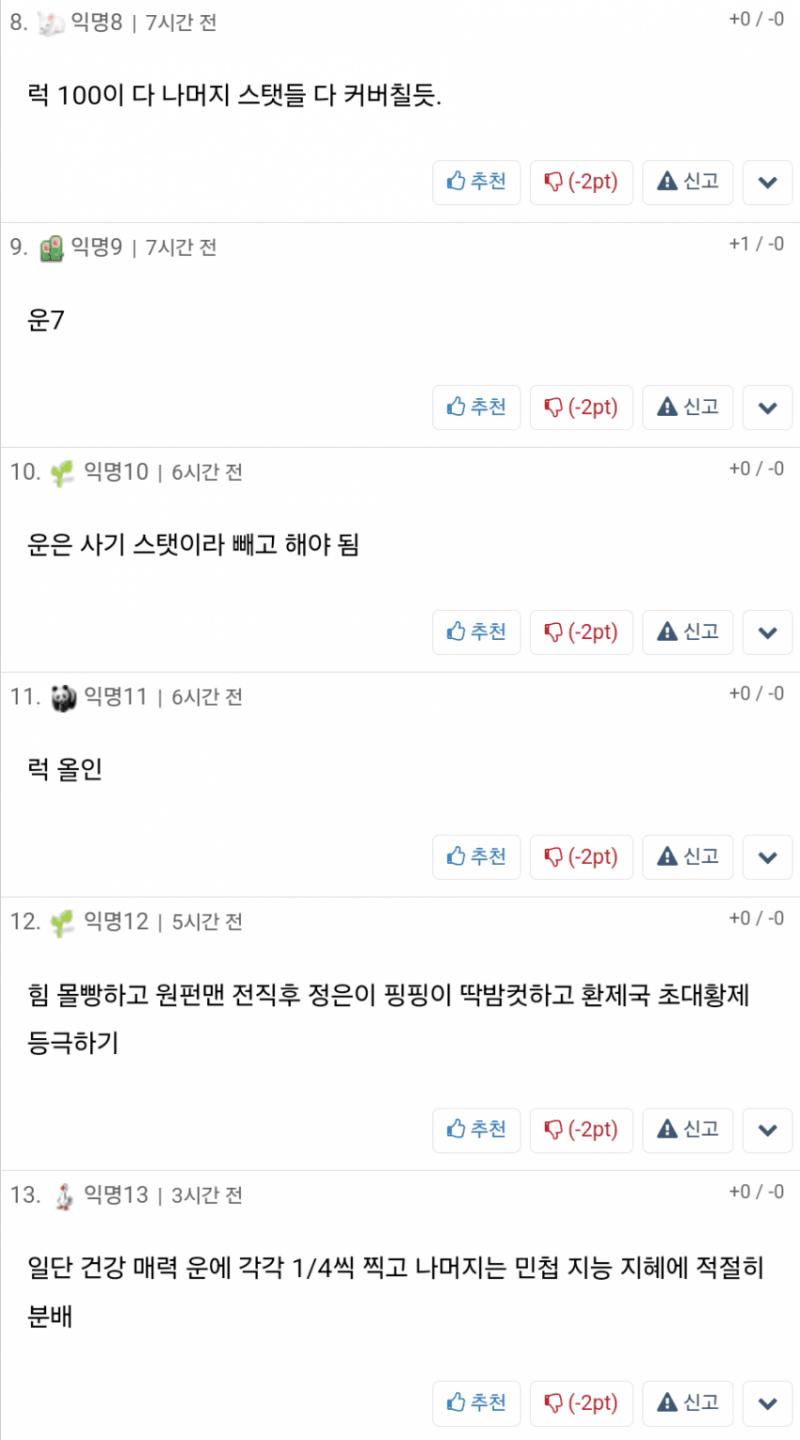Screen dimensions: 800x1440
Task: Expand more options on 익명8's comment
Action: [768, 182]
